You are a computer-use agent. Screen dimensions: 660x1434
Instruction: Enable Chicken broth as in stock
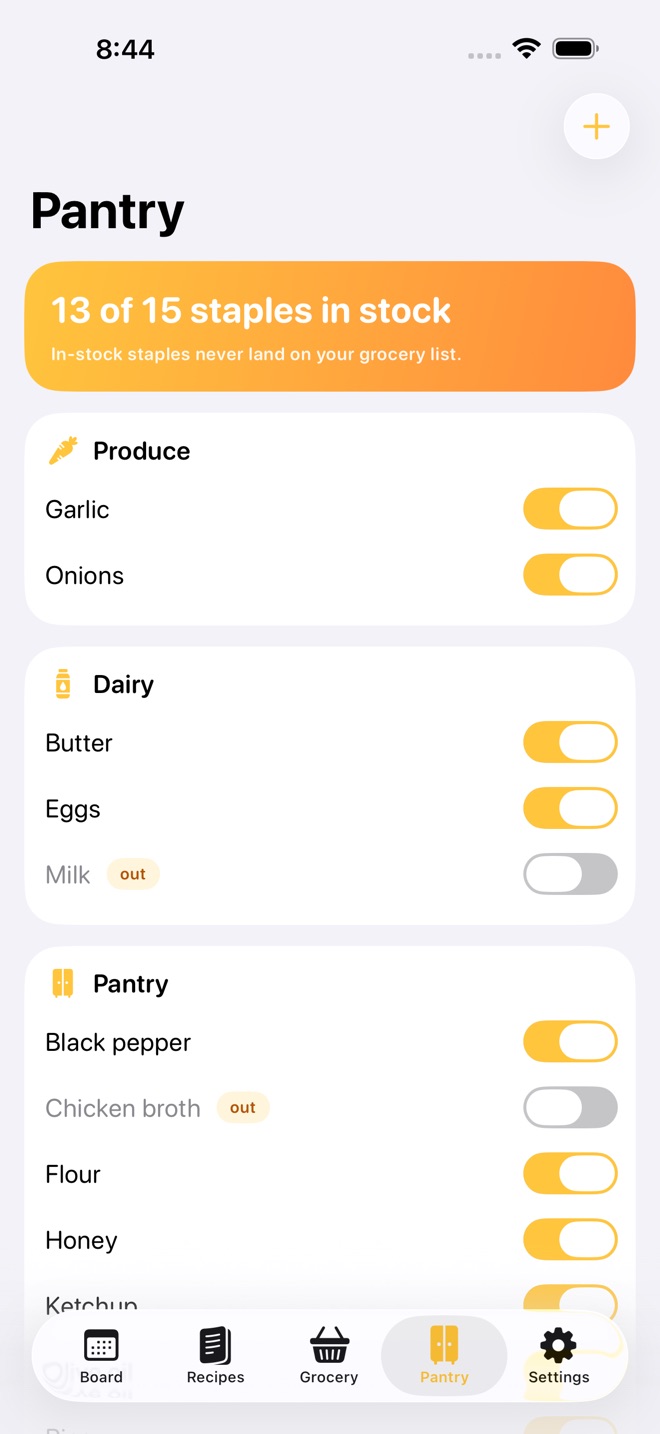(570, 1108)
